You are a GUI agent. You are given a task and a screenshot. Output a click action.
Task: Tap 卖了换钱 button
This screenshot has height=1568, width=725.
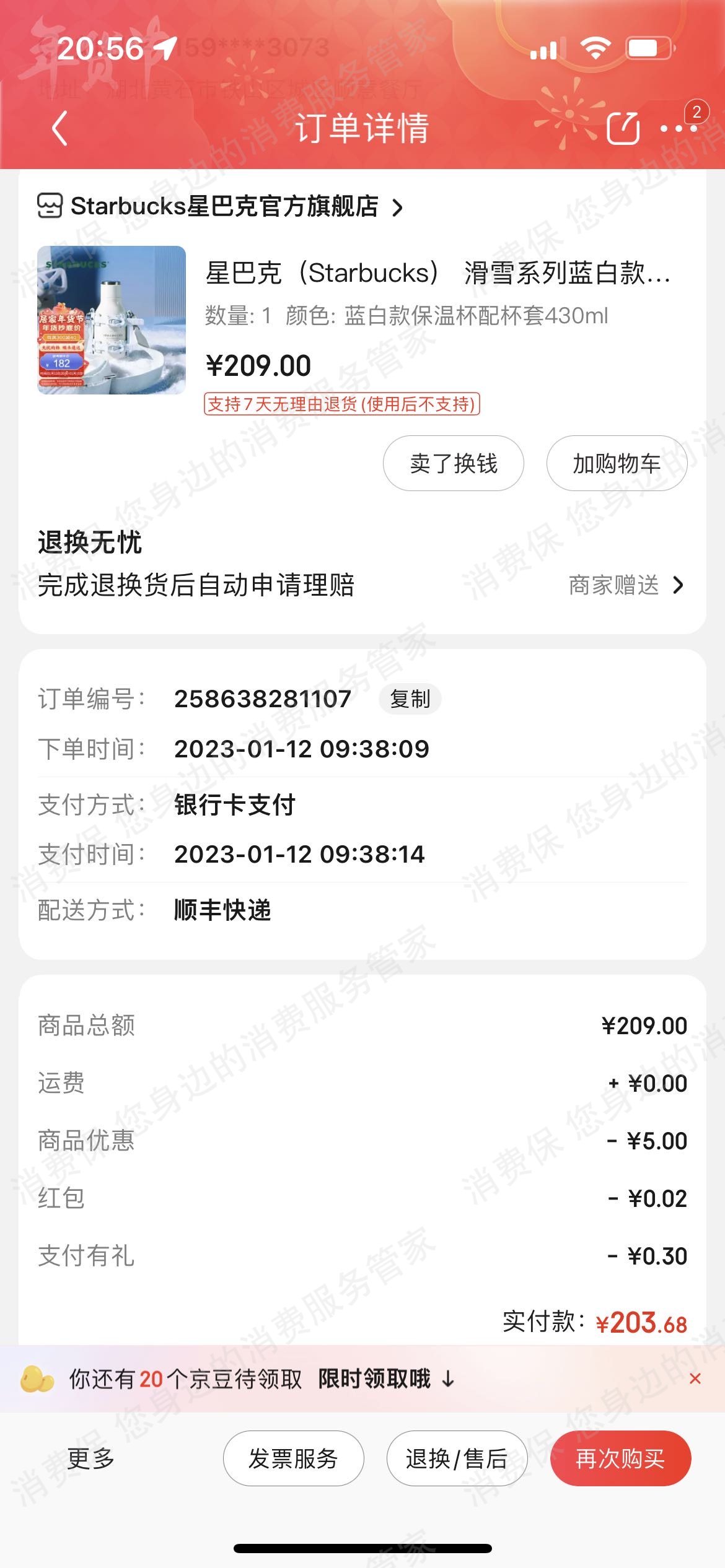tap(453, 463)
